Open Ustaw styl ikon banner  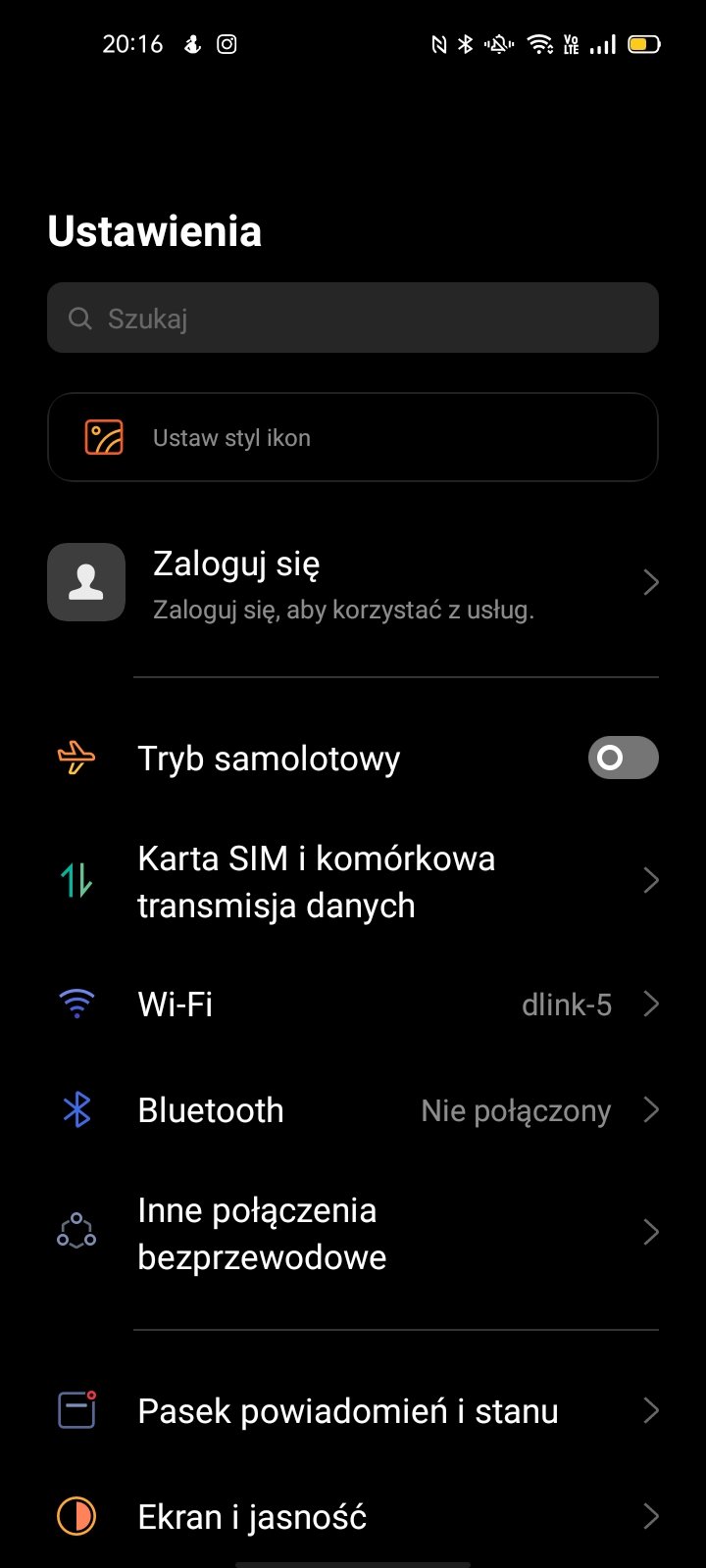point(353,437)
